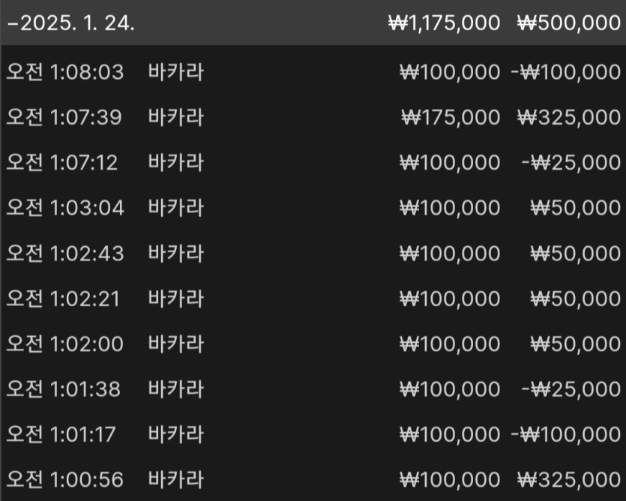Screen dimensions: 626x501
Task: Select the 오전 1:03:04 바카라 entry
Action: pyautogui.click(x=312, y=208)
